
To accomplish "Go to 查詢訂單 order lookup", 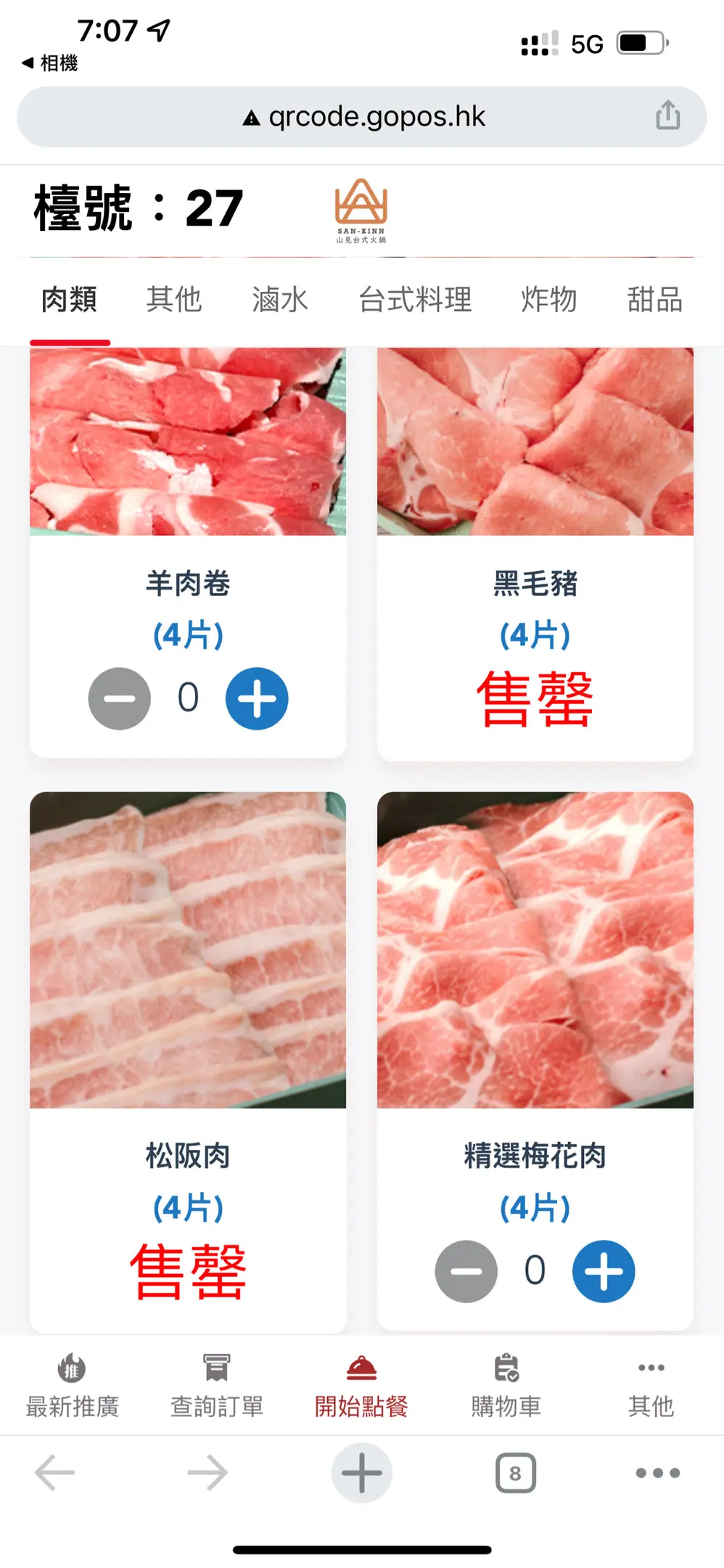I will (216, 1385).
